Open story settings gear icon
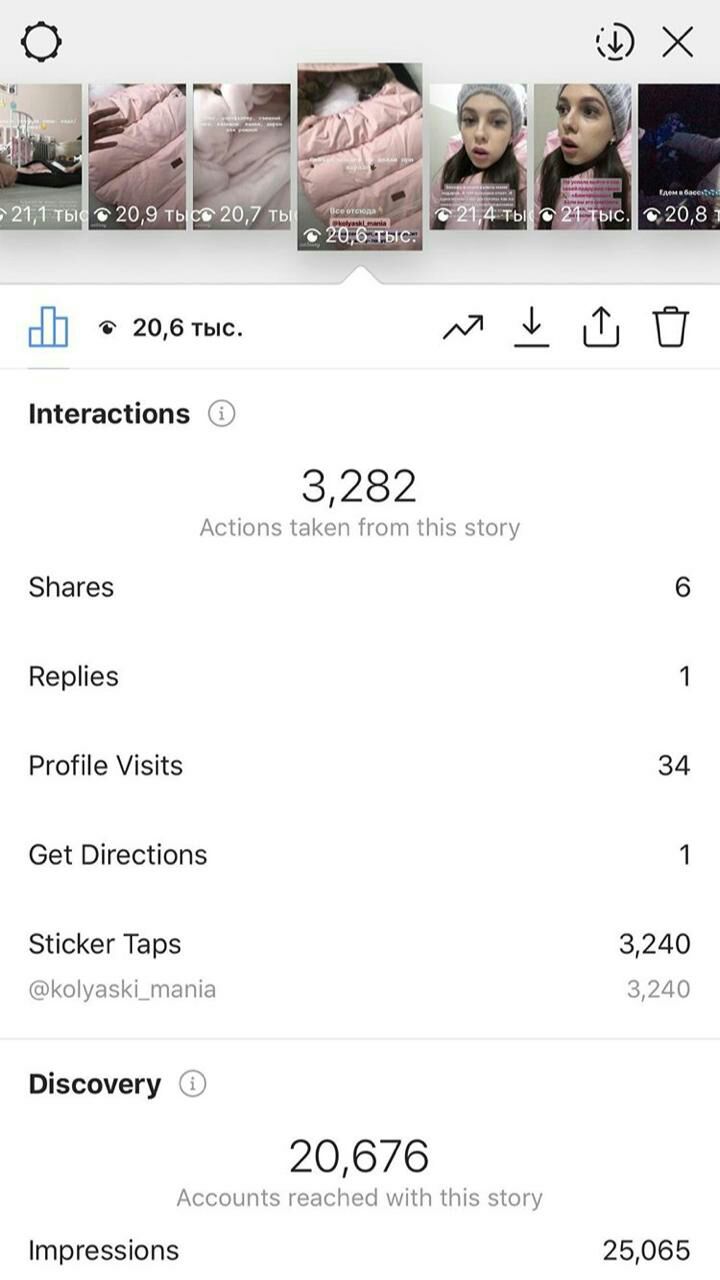The image size is (720, 1280). (41, 42)
